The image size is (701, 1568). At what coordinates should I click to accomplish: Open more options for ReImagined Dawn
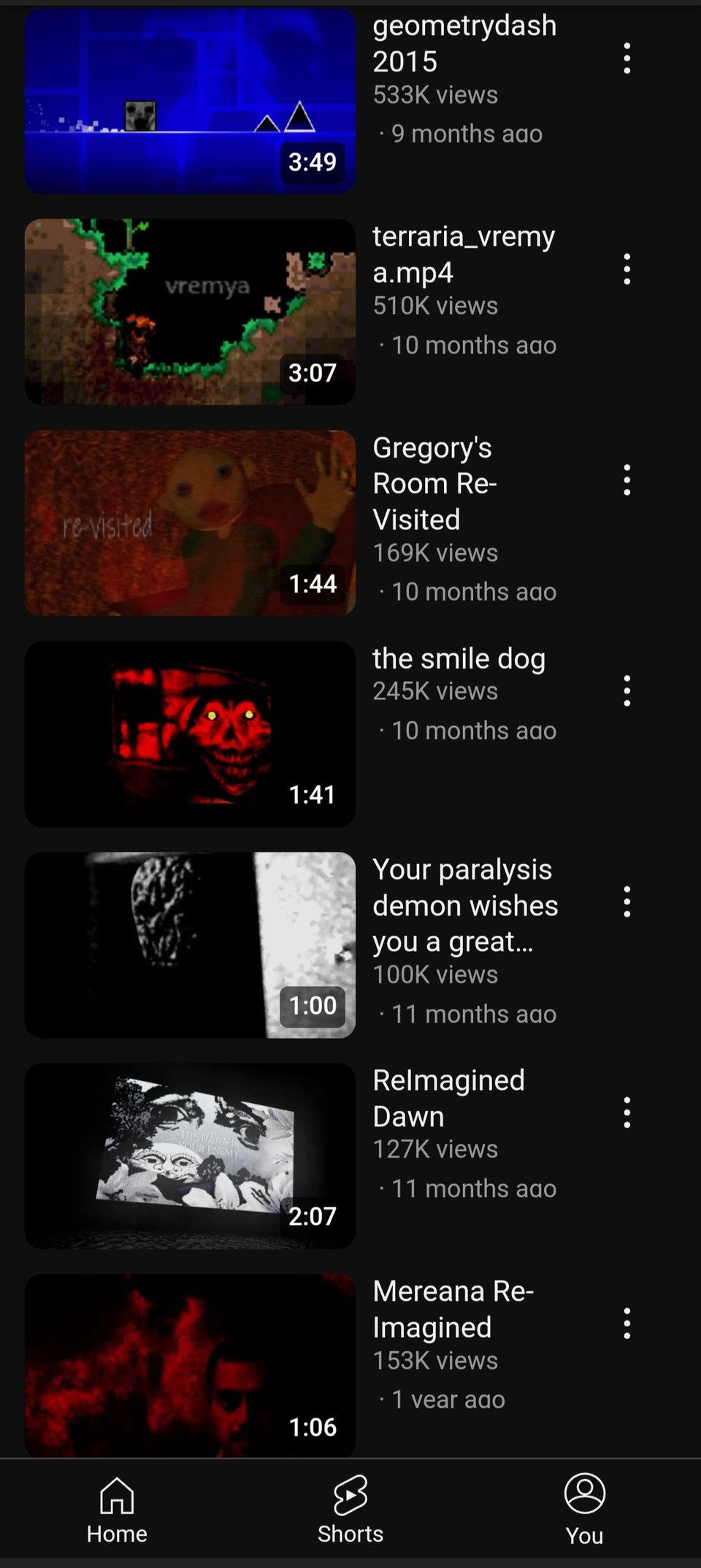pos(627,1112)
